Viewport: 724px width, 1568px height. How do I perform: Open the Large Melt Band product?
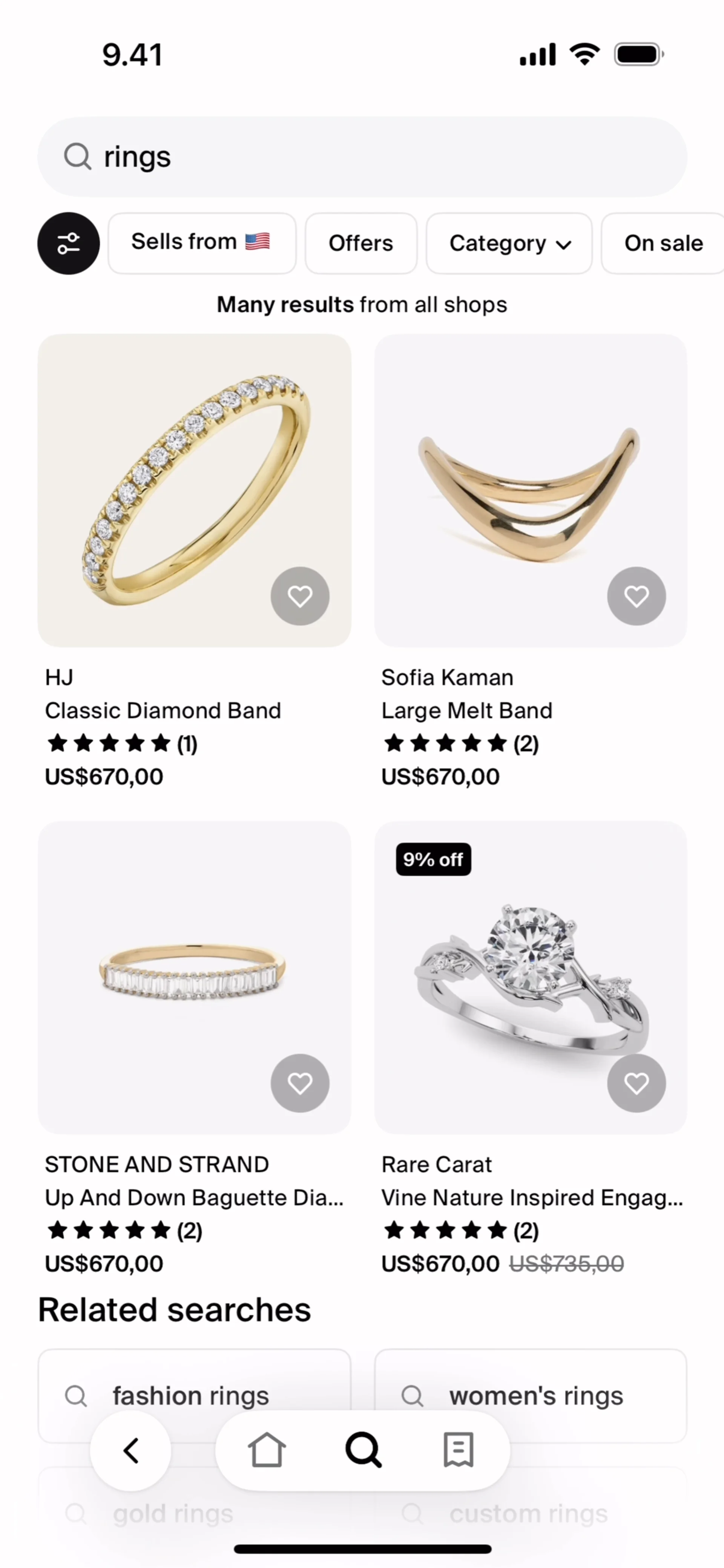pyautogui.click(x=530, y=490)
